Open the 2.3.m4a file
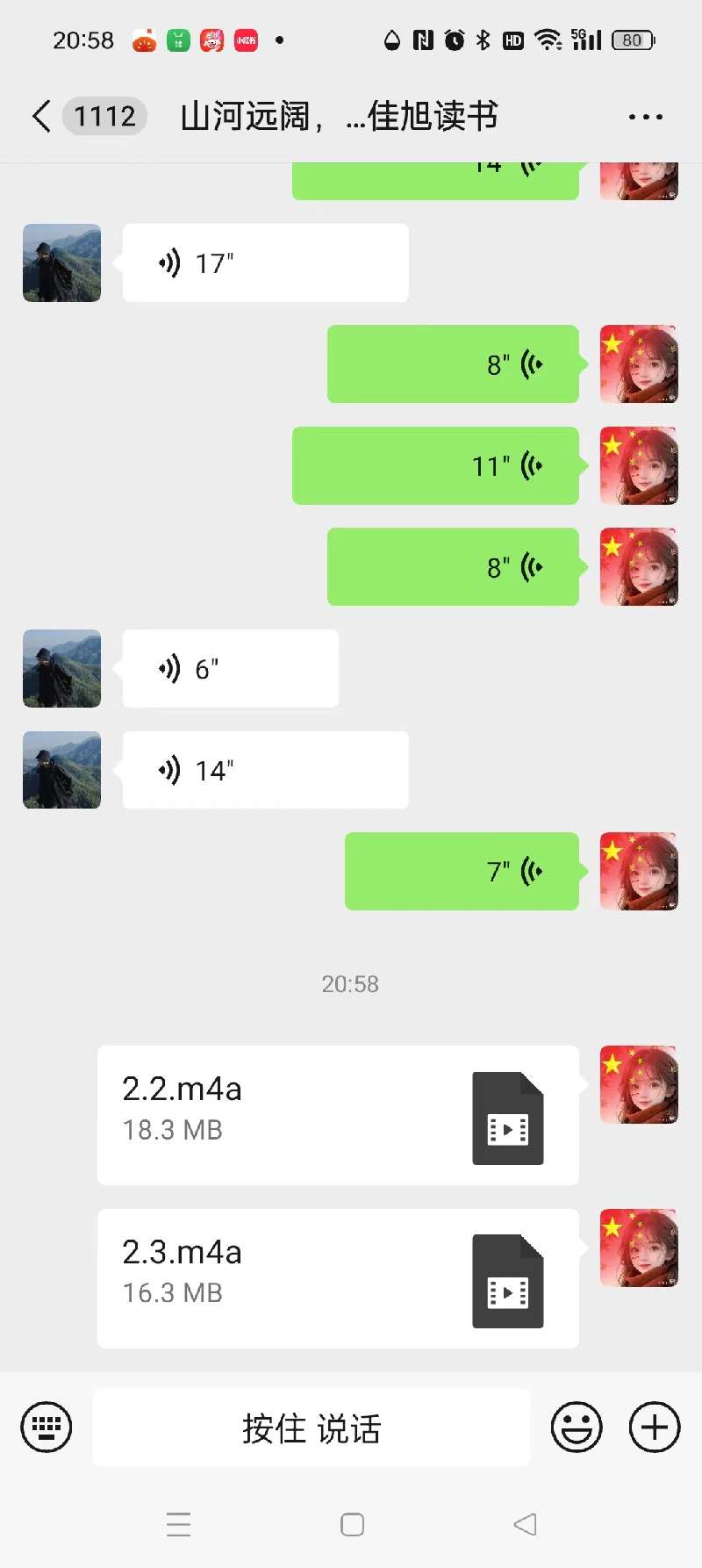Screen dimensions: 702x1568 (x=338, y=1278)
